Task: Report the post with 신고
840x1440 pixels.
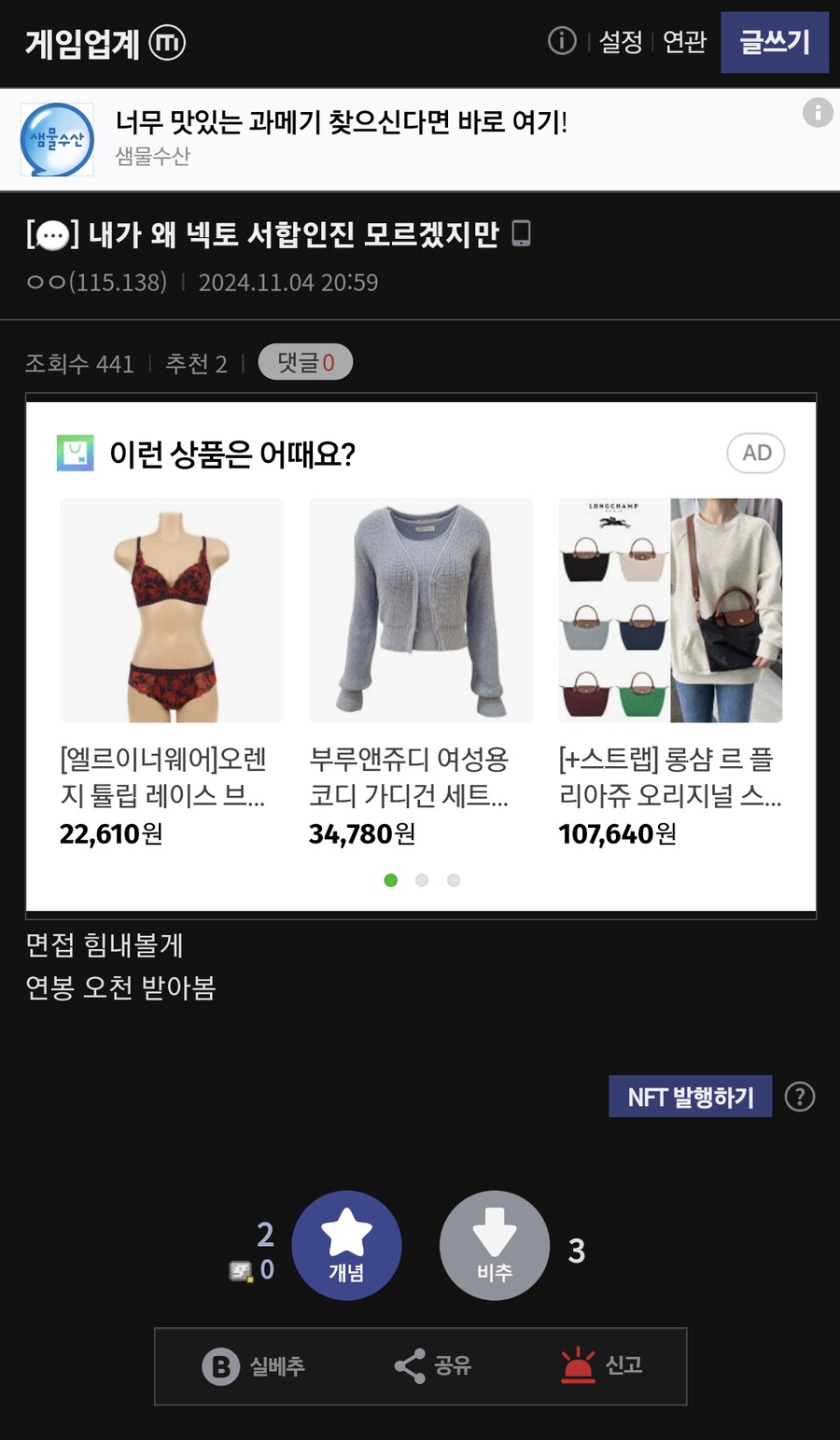Action: coord(602,1366)
